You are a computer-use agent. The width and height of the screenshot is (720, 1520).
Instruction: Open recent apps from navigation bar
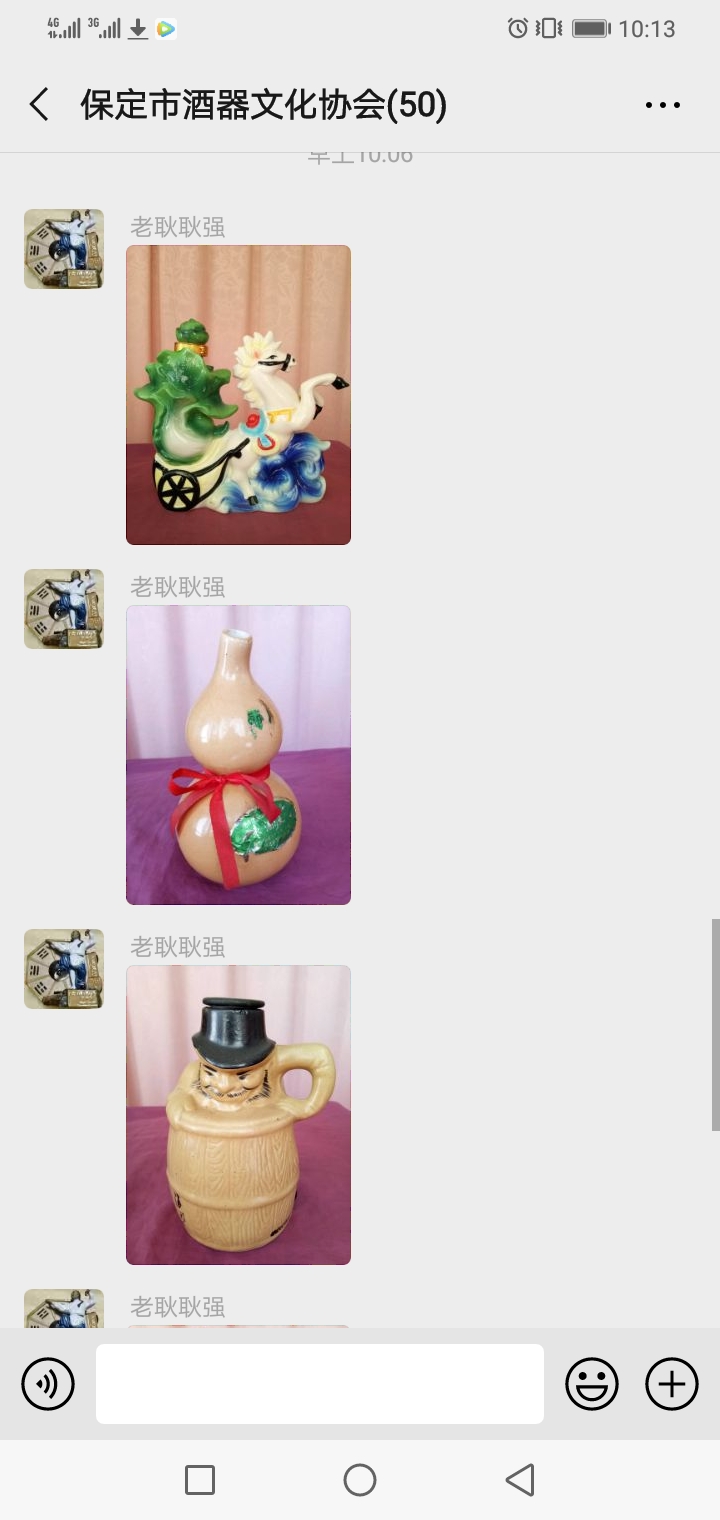[200, 1480]
